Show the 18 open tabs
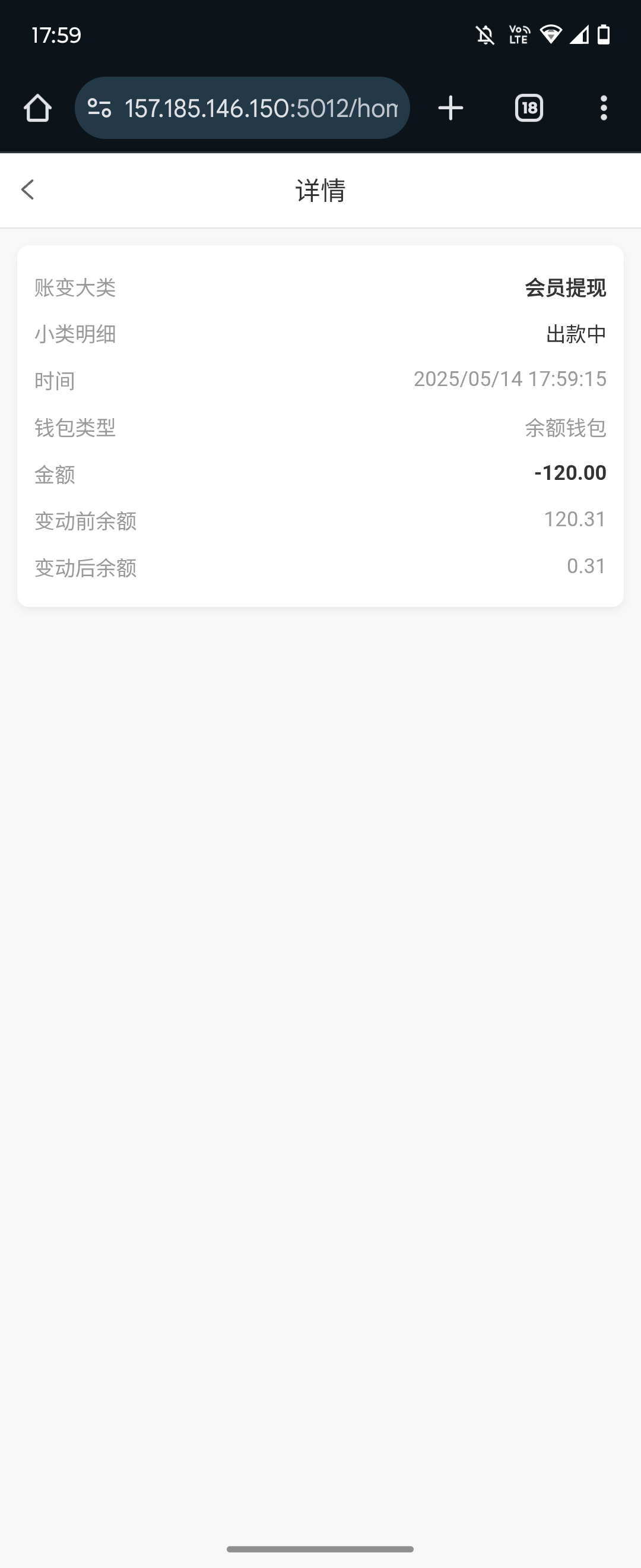The image size is (641, 1568). tap(529, 108)
